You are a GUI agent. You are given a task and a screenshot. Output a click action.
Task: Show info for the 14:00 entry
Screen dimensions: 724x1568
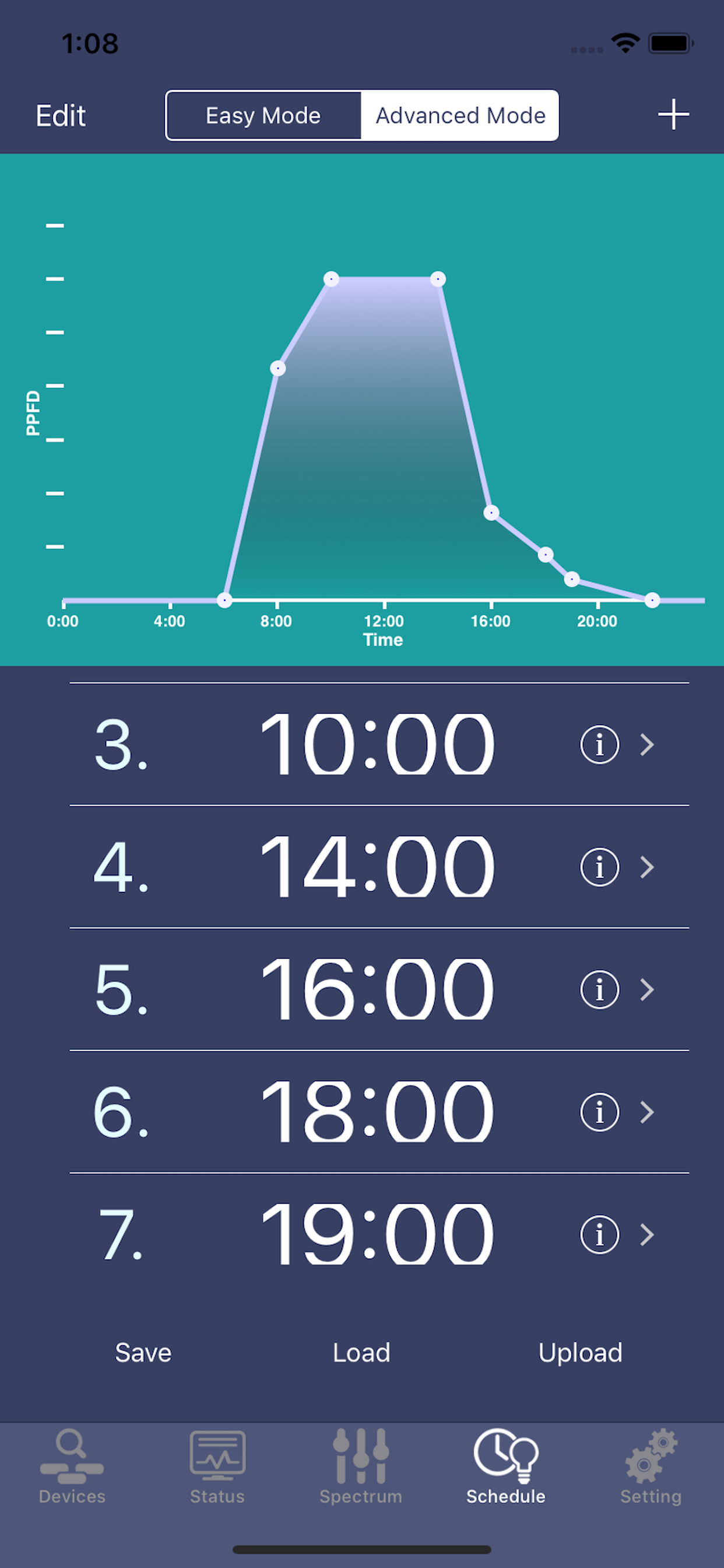(x=600, y=867)
